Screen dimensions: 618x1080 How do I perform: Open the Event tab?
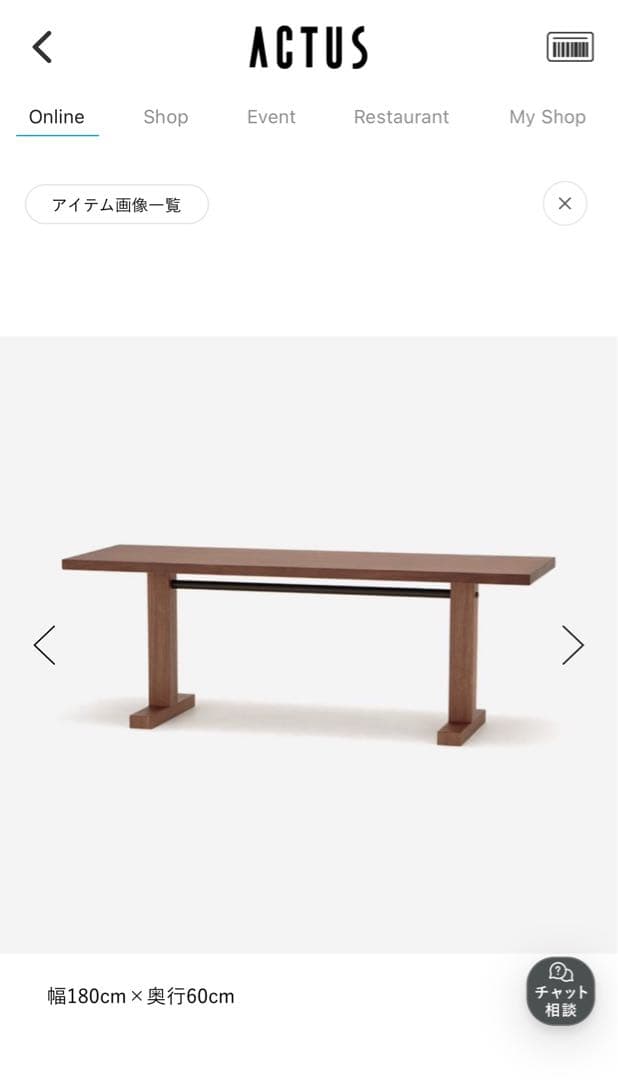coord(271,117)
